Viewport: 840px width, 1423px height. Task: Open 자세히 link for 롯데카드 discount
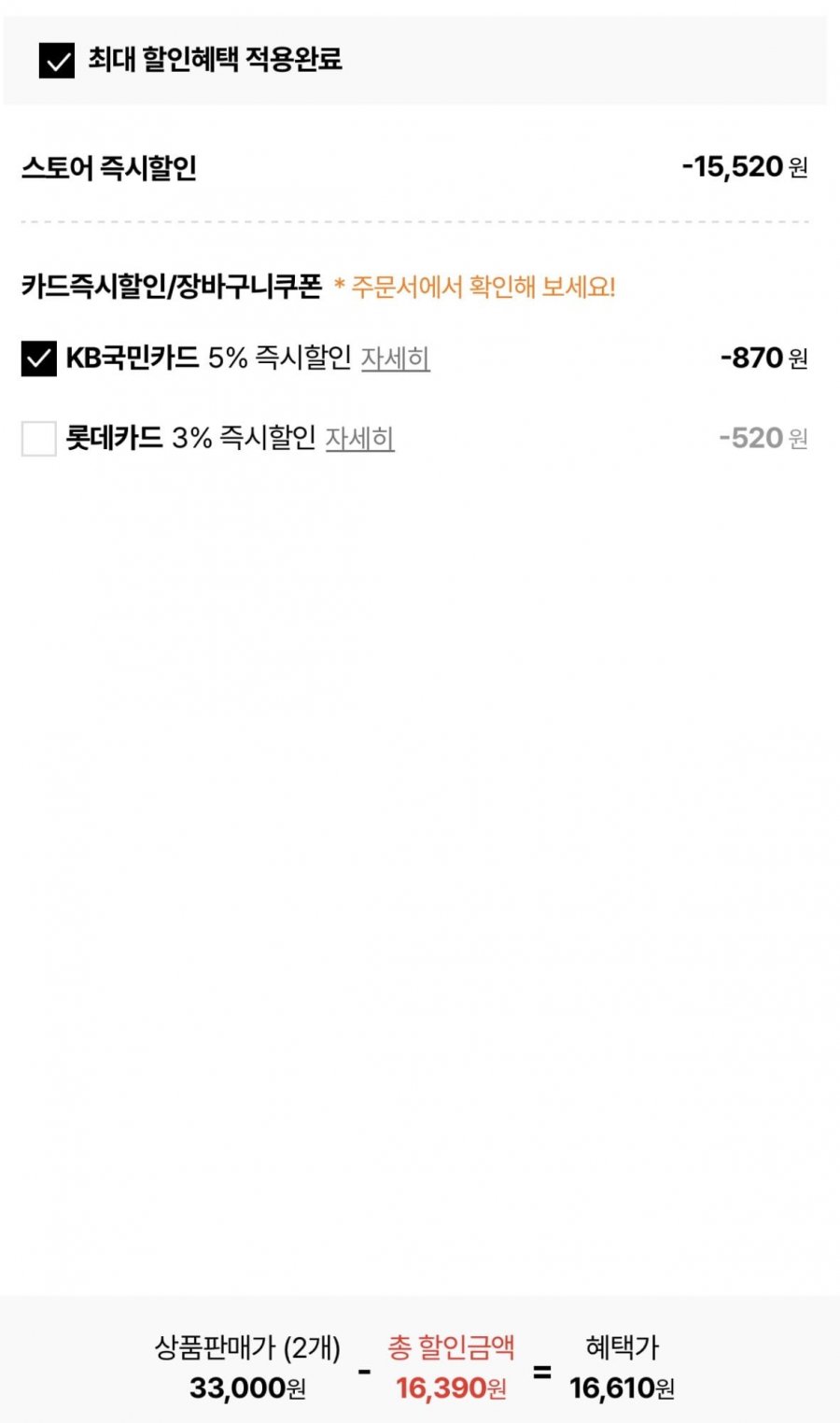(359, 439)
